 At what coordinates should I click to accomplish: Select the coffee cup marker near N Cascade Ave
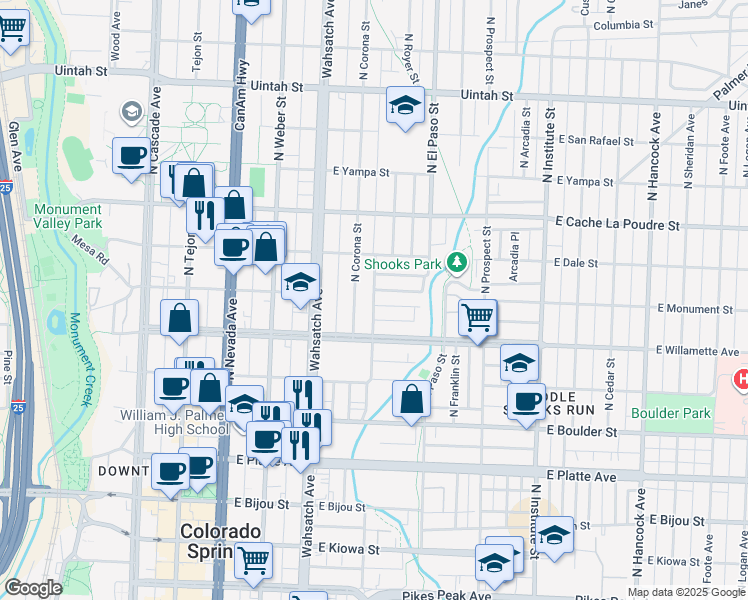[x=131, y=156]
